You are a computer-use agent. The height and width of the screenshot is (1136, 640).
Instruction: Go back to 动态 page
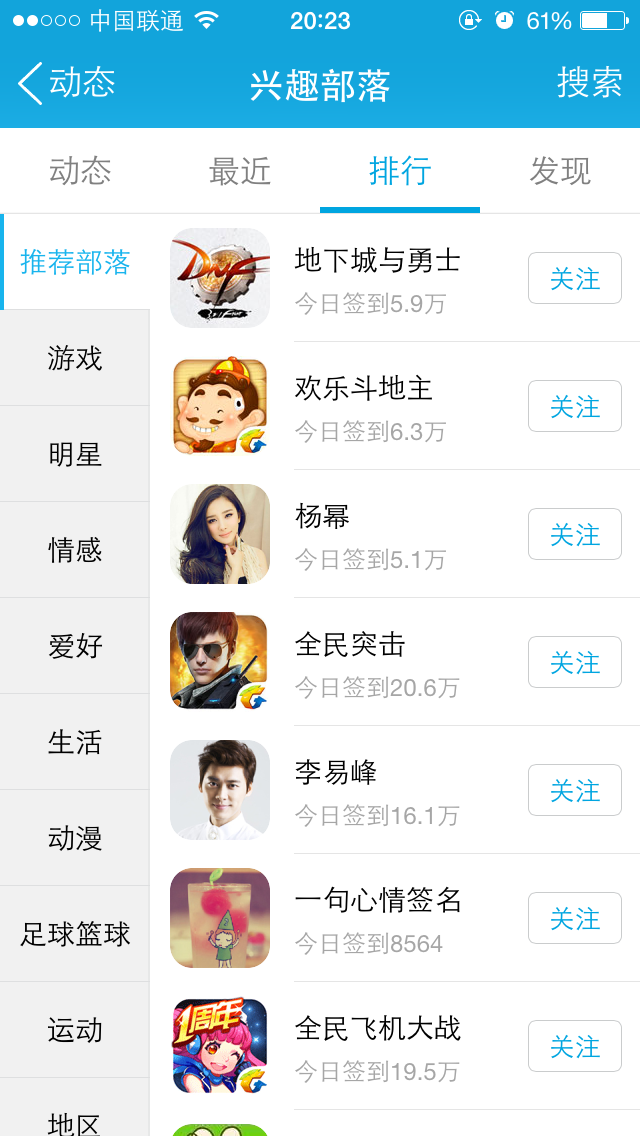(x=68, y=83)
